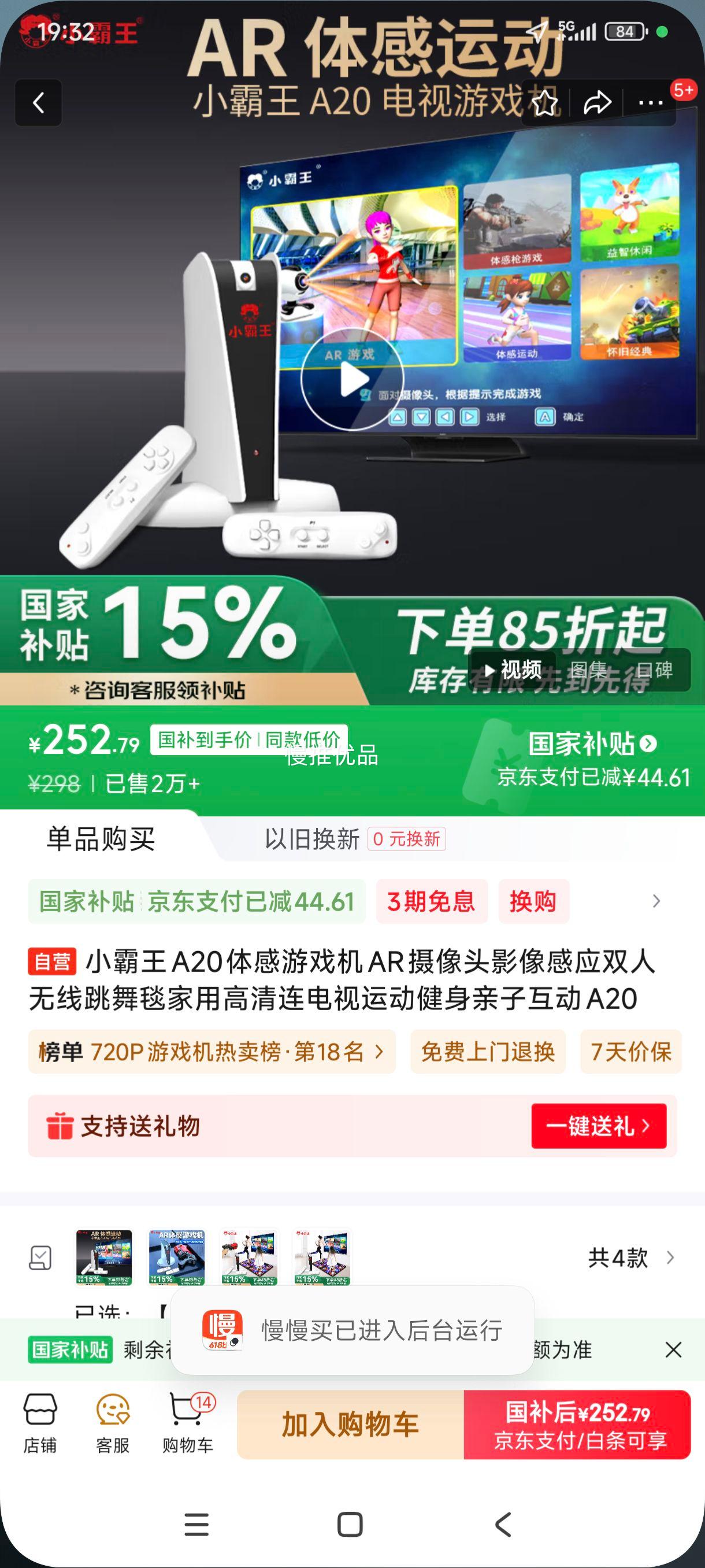Contact 客服 customer service
Image resolution: width=705 pixels, height=1568 pixels.
coord(113,1423)
